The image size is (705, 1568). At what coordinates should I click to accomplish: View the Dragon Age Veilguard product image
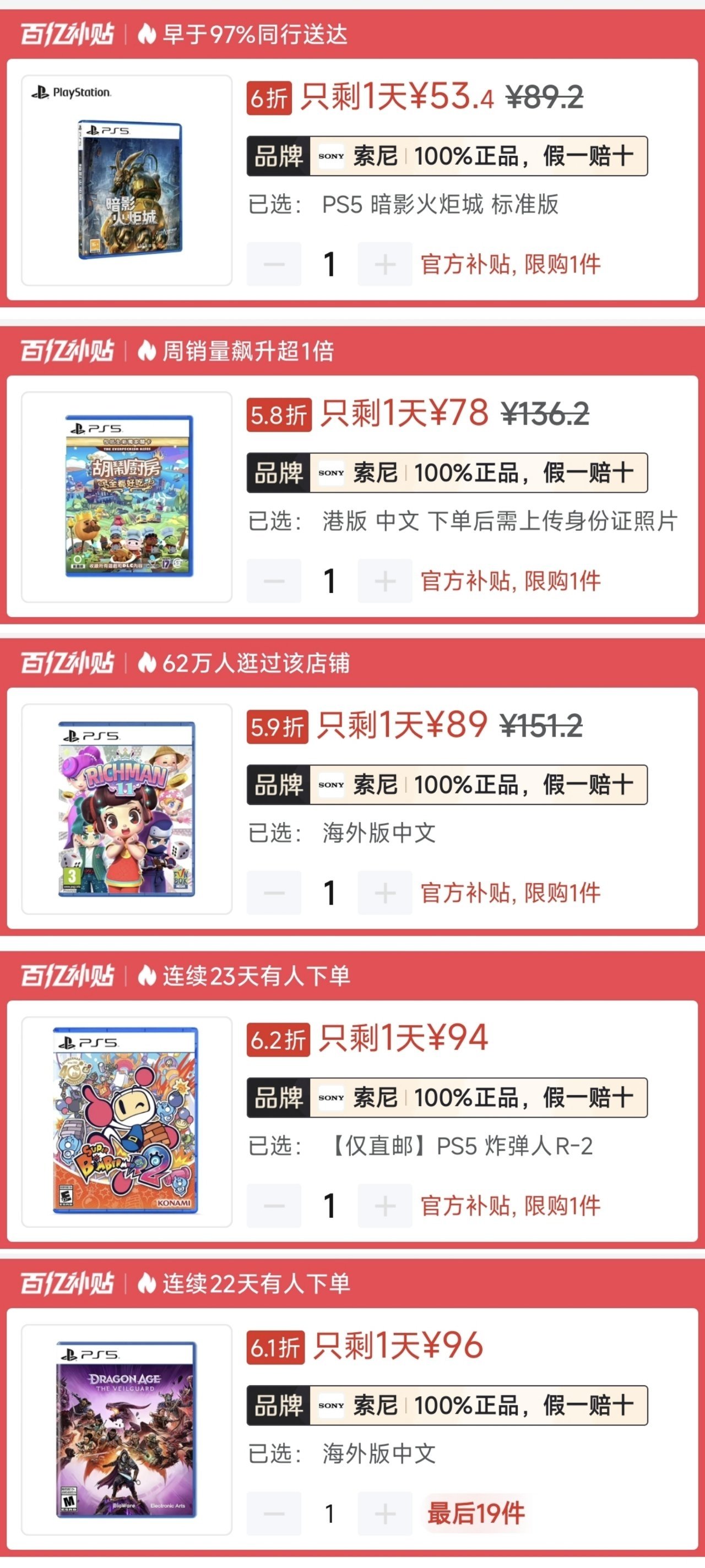(x=127, y=1429)
